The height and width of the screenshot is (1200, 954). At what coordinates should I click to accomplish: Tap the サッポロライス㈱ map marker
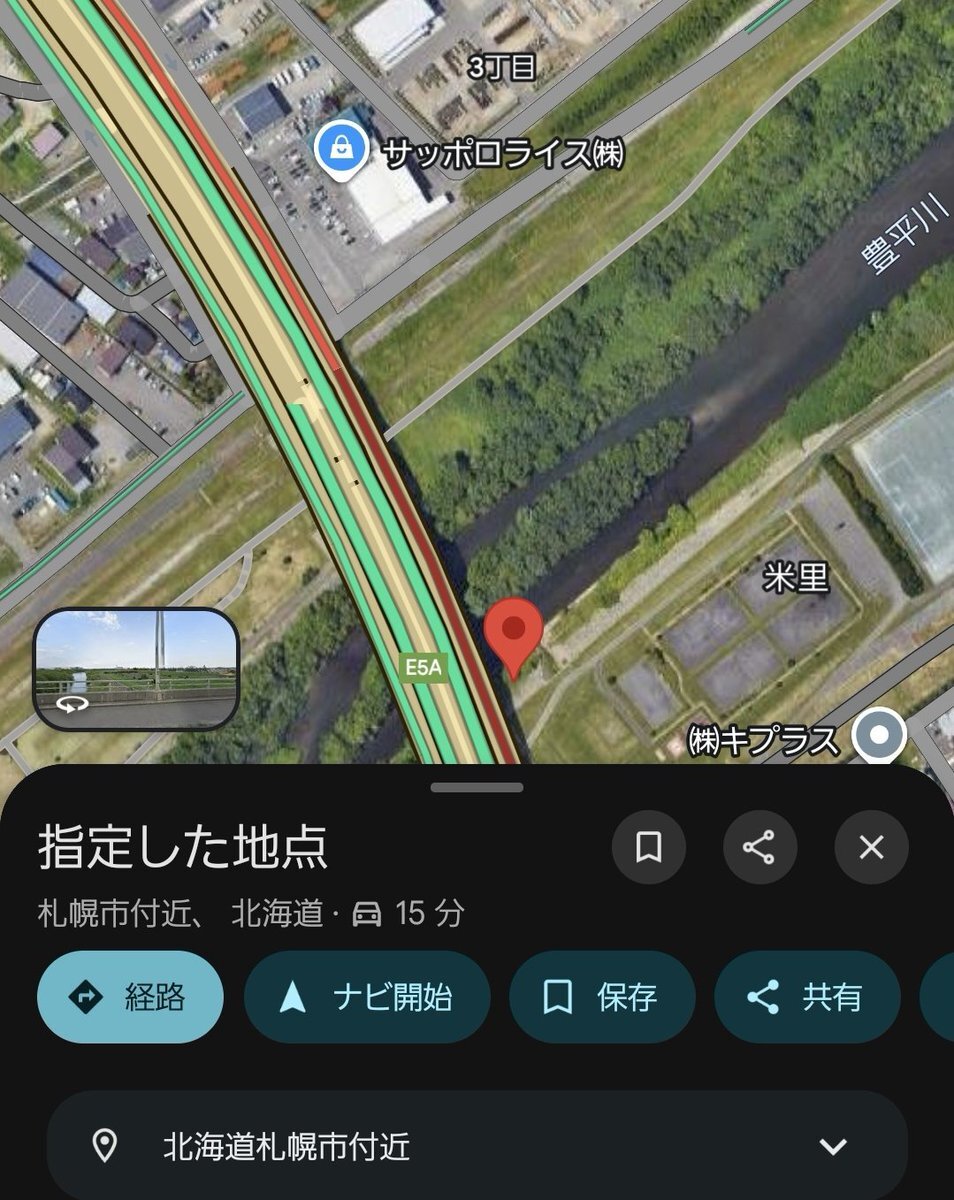point(342,151)
